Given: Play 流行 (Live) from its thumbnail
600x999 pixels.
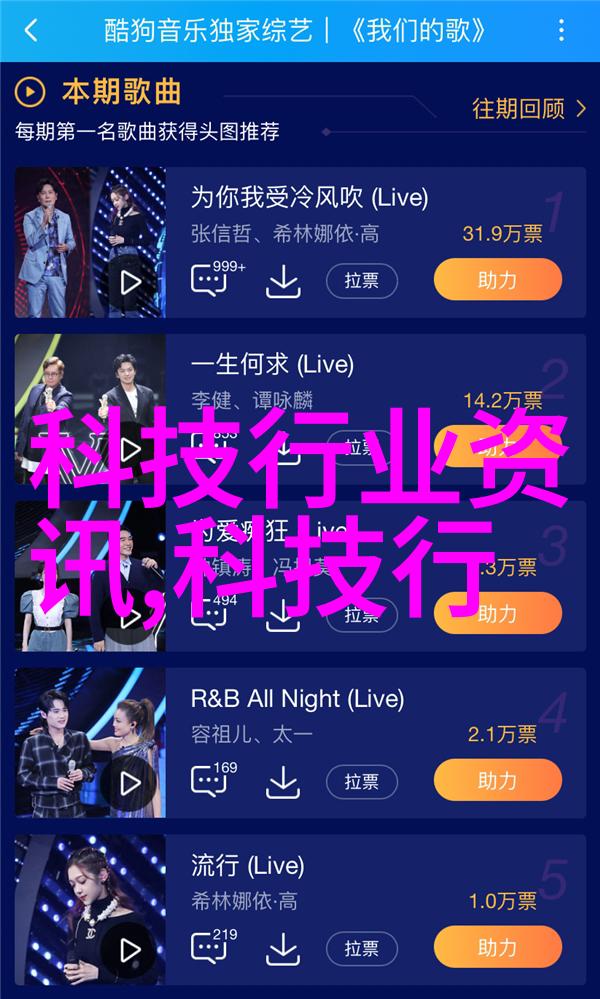Looking at the screenshot, I should 131,949.
